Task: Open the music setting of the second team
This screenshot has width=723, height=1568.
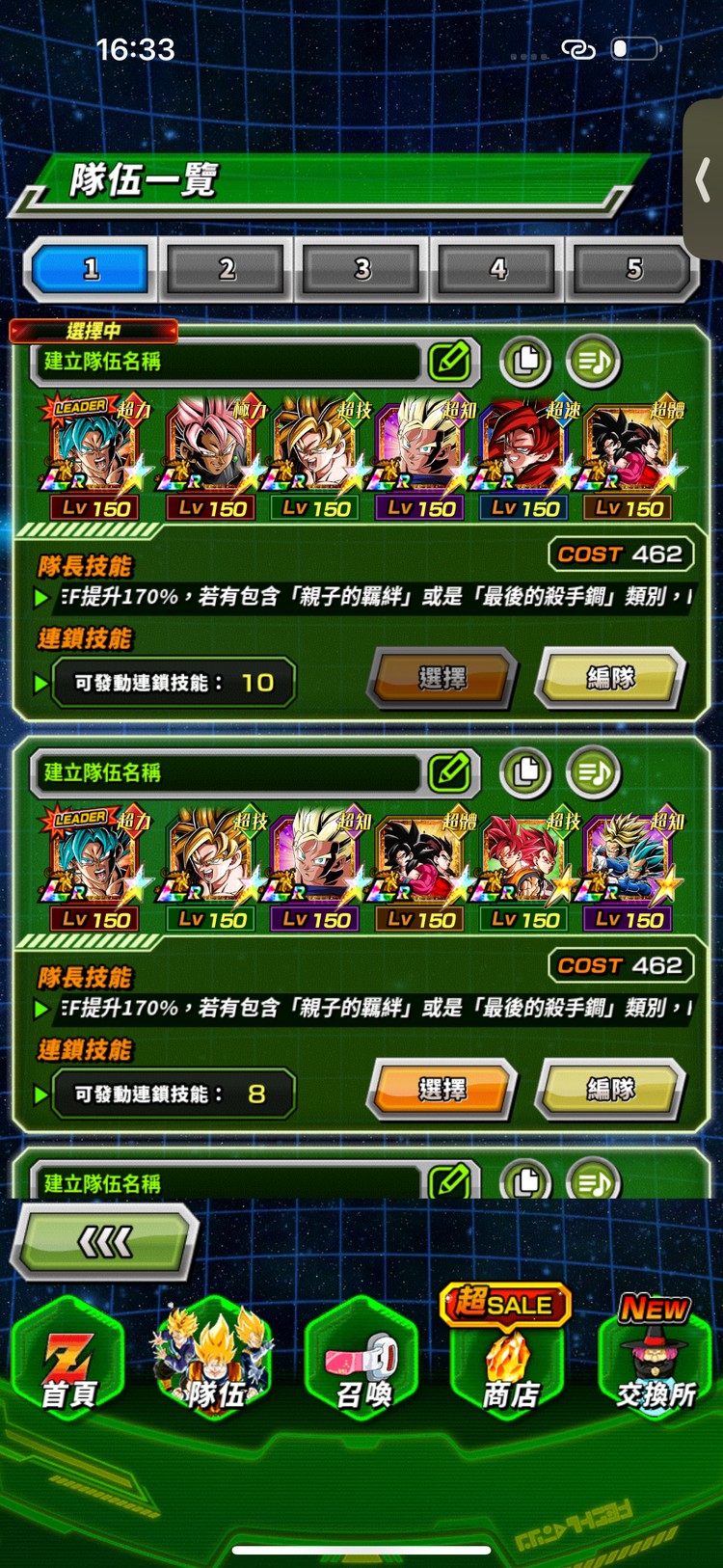Action: click(x=593, y=772)
